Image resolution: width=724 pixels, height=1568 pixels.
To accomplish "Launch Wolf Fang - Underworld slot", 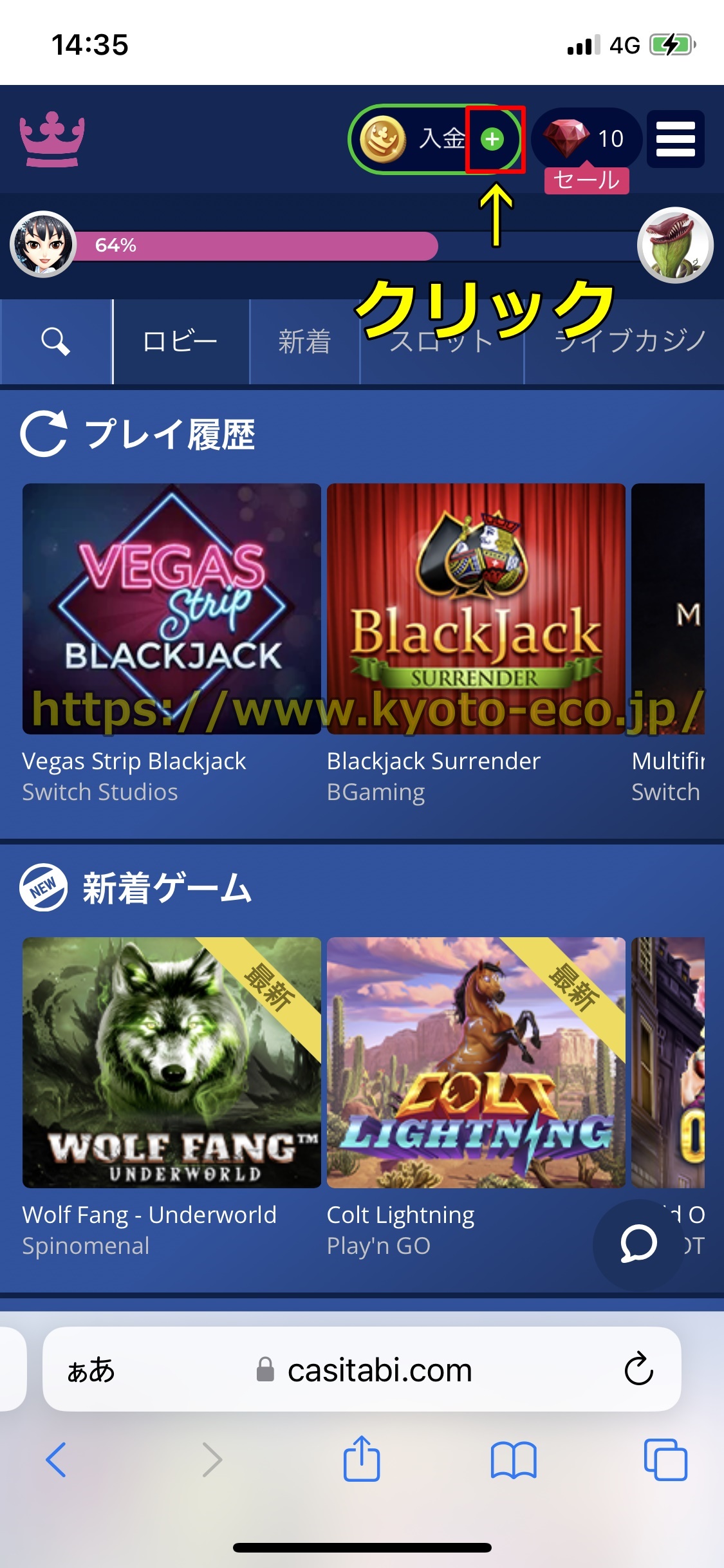I will coord(171,1062).
